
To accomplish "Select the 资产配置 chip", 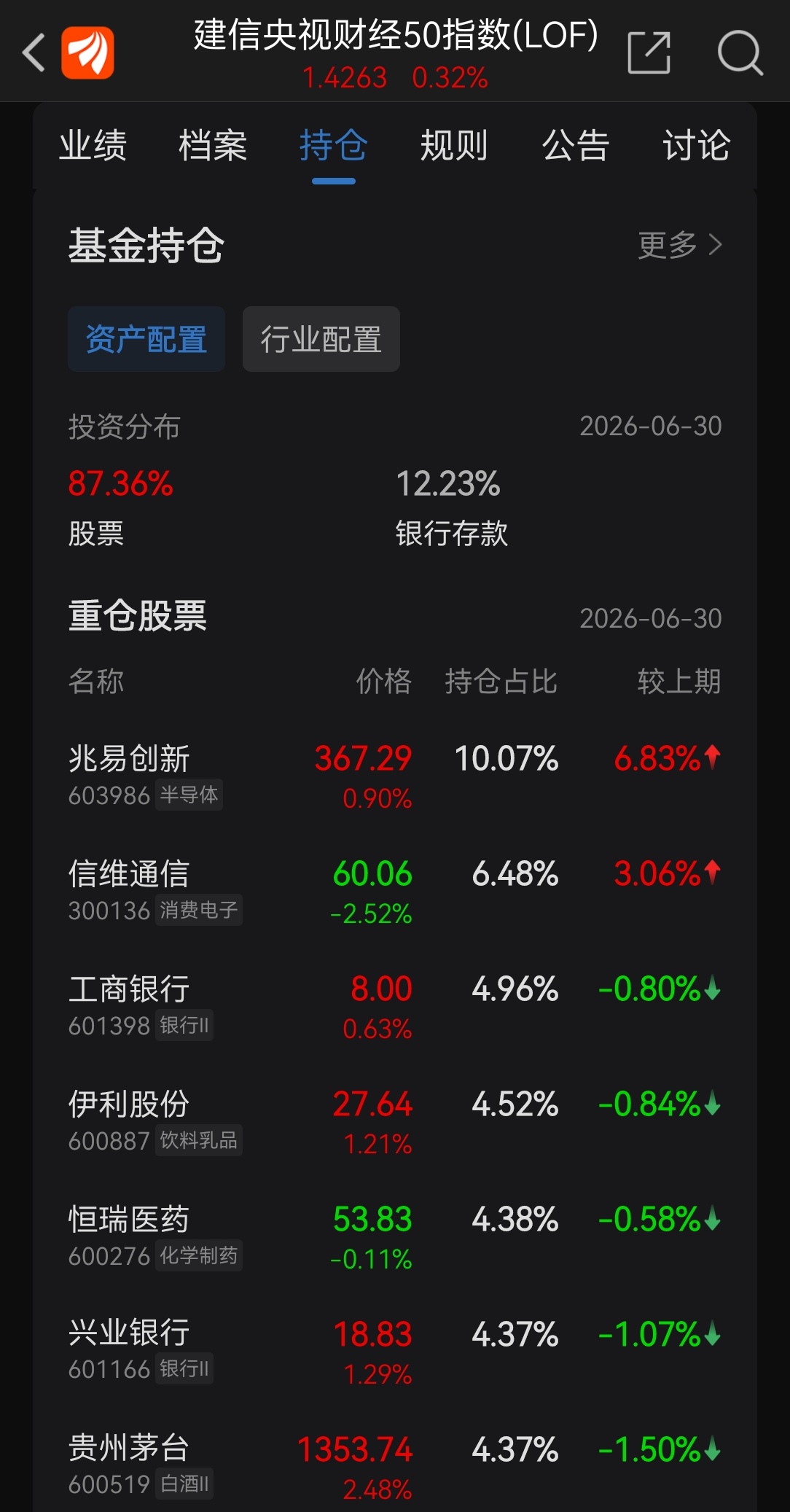I will point(146,339).
